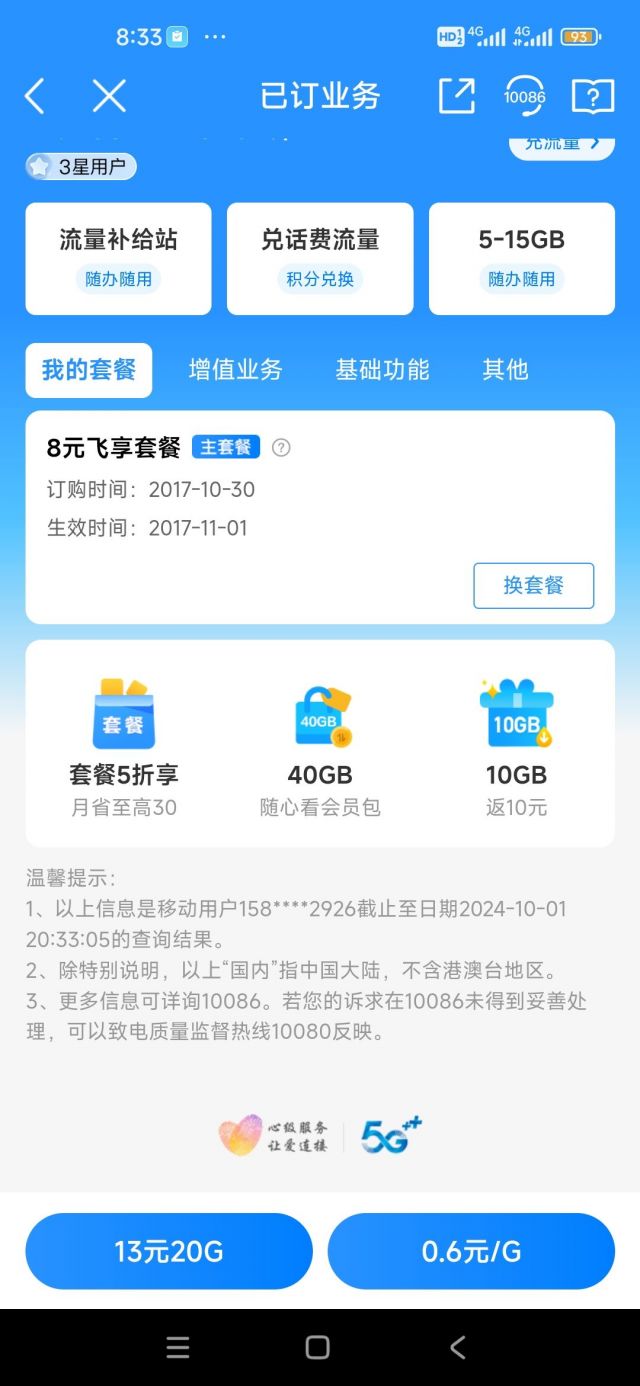Image resolution: width=640 pixels, height=1386 pixels.
Task: Open the 40GB 随心看会员包 offer
Action: [320, 747]
